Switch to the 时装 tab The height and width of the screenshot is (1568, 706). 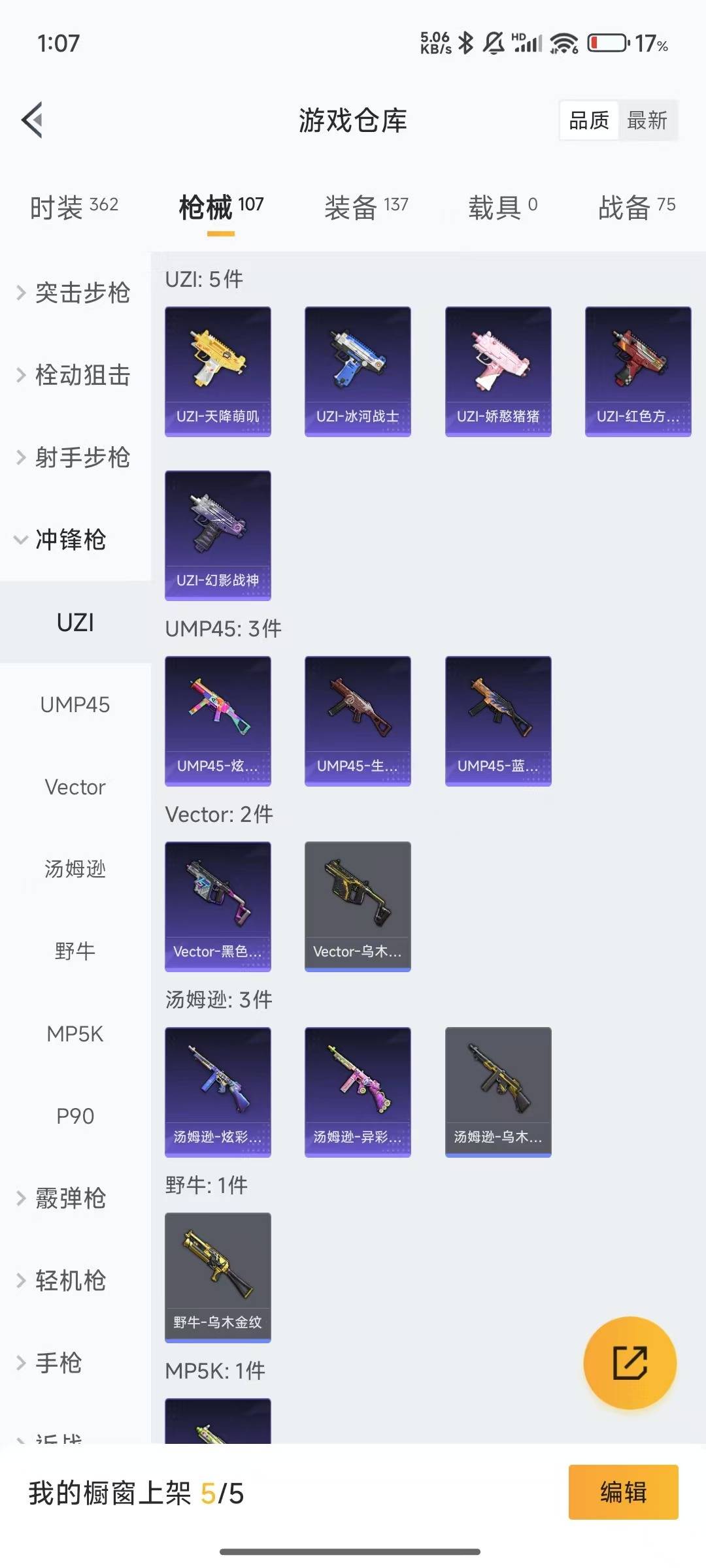(74, 206)
